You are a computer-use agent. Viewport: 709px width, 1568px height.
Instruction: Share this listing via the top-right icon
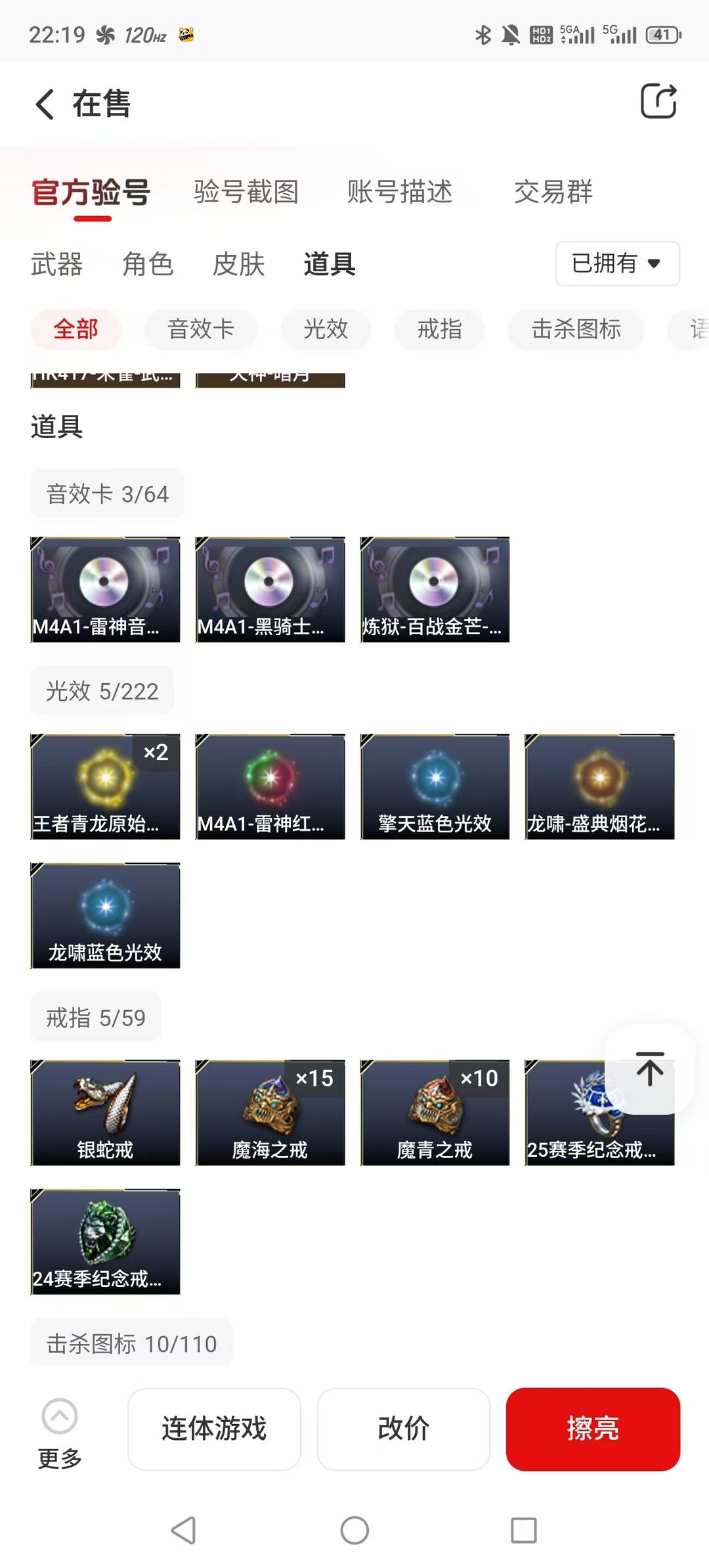pyautogui.click(x=658, y=101)
